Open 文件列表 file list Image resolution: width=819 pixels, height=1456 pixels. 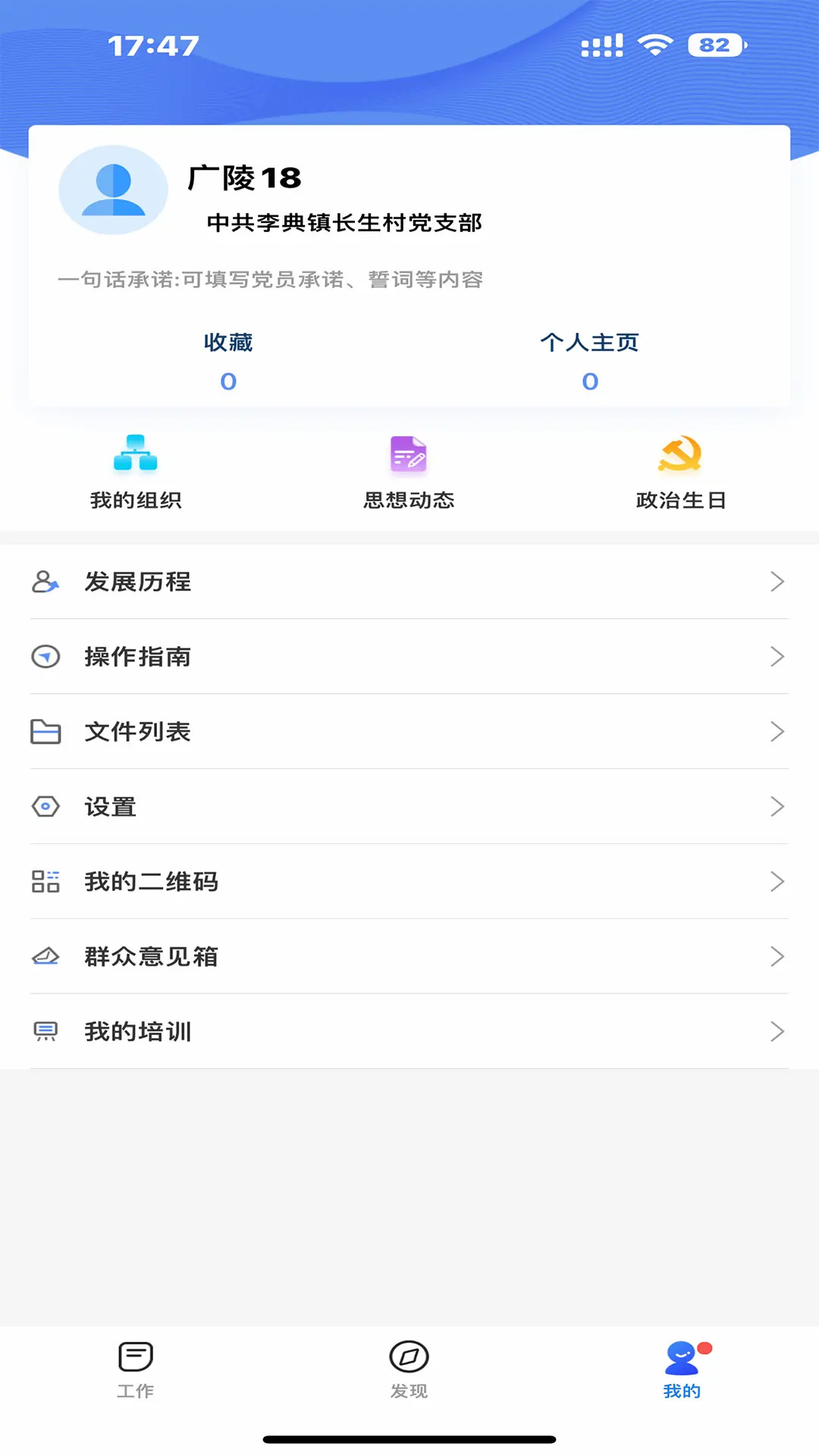[x=409, y=732]
